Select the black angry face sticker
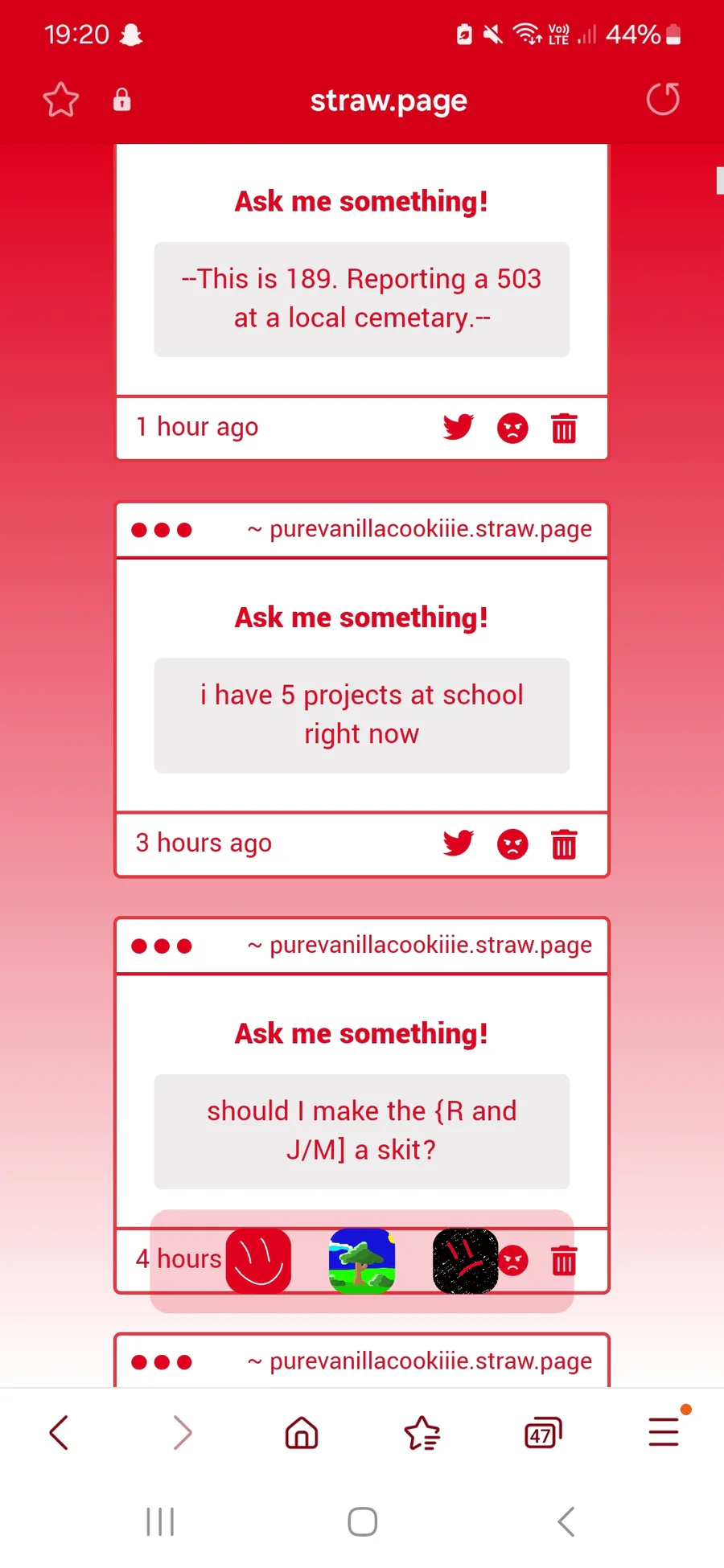Image resolution: width=724 pixels, height=1568 pixels. [x=466, y=1261]
